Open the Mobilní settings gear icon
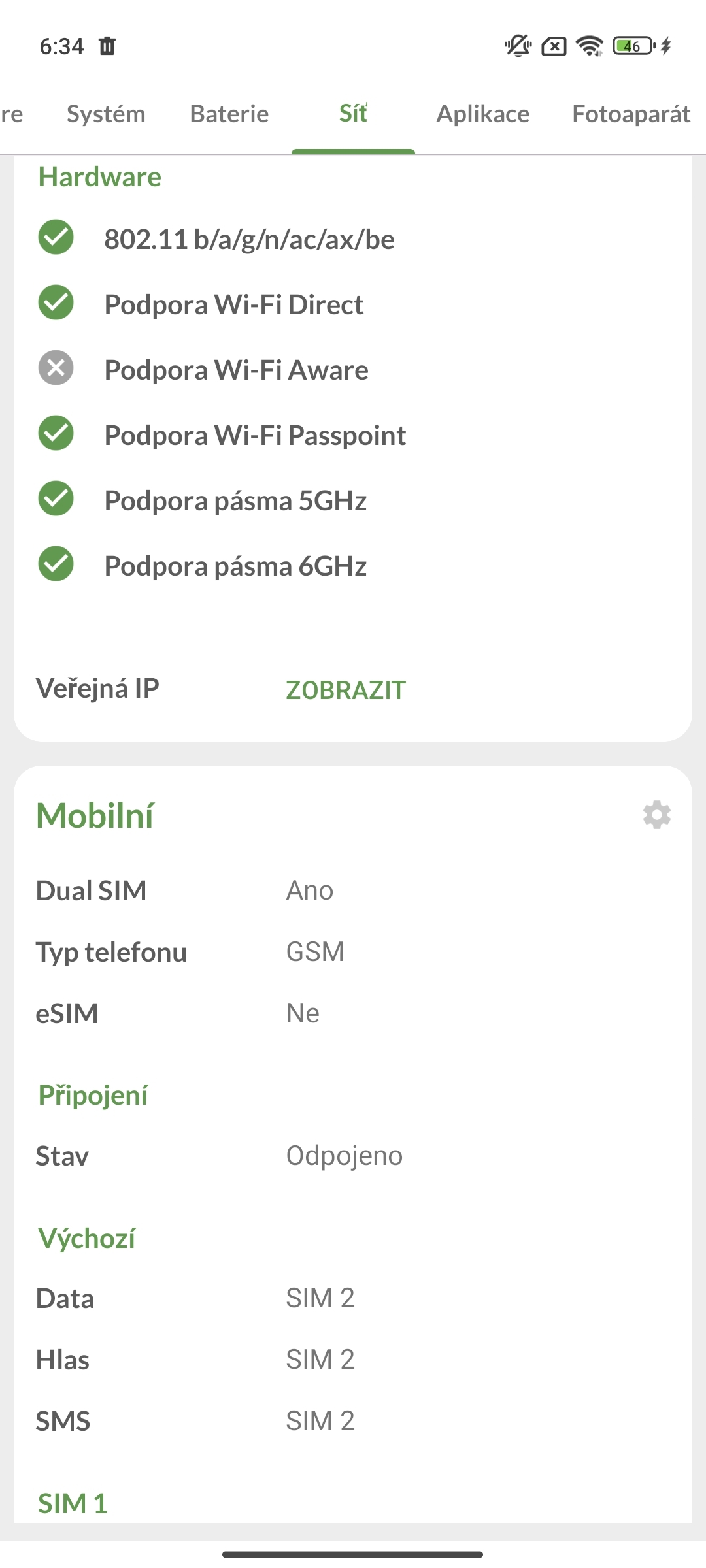 tap(656, 815)
